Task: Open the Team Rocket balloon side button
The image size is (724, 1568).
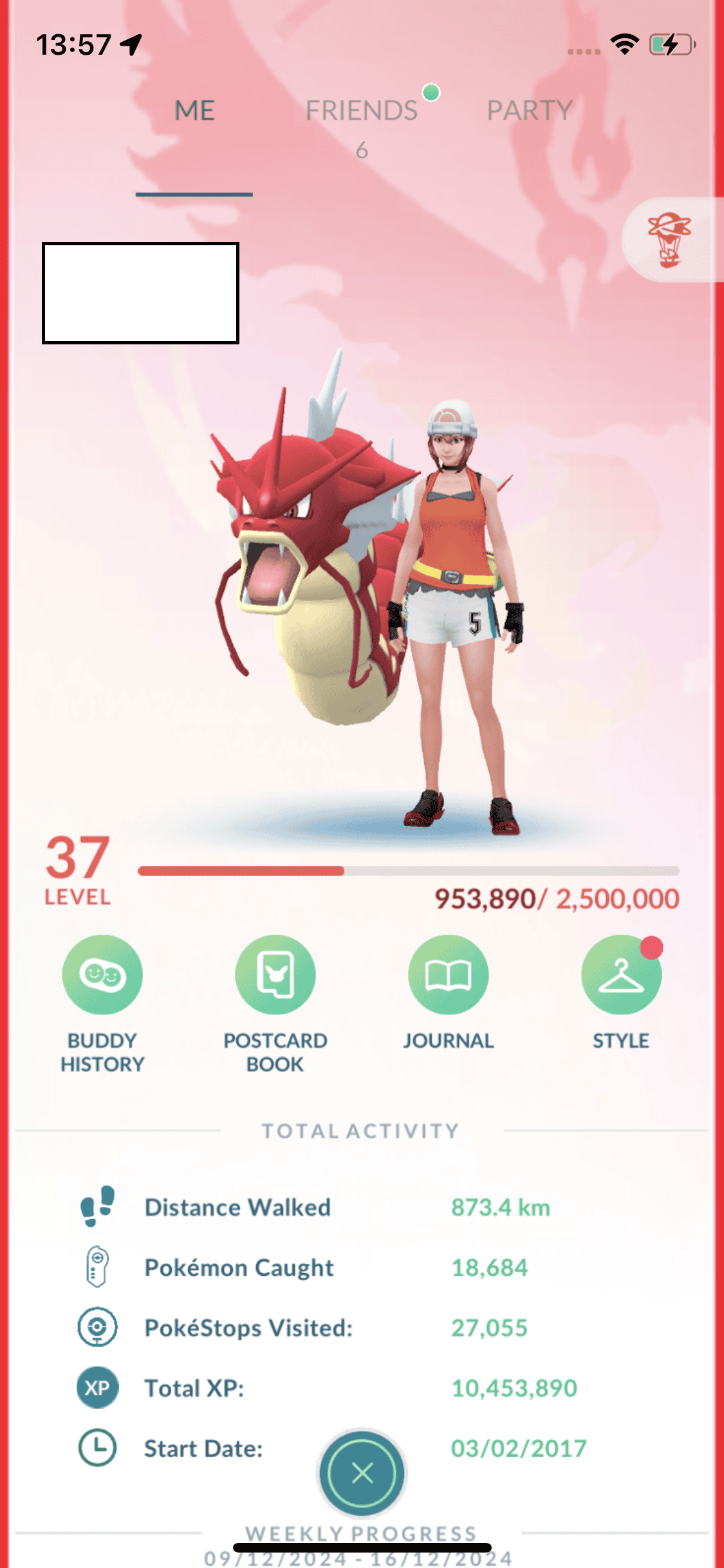Action: [x=669, y=240]
